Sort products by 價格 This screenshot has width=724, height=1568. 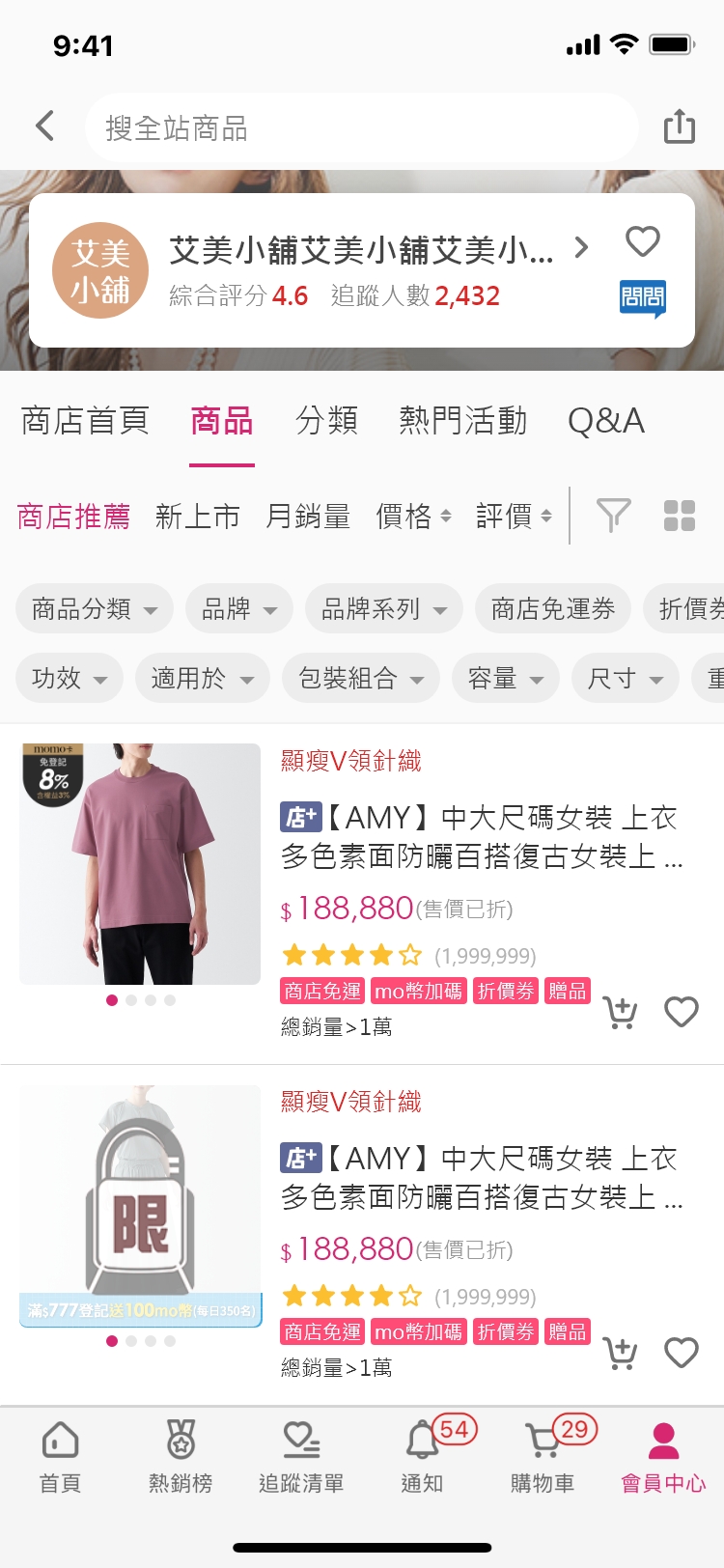point(413,517)
